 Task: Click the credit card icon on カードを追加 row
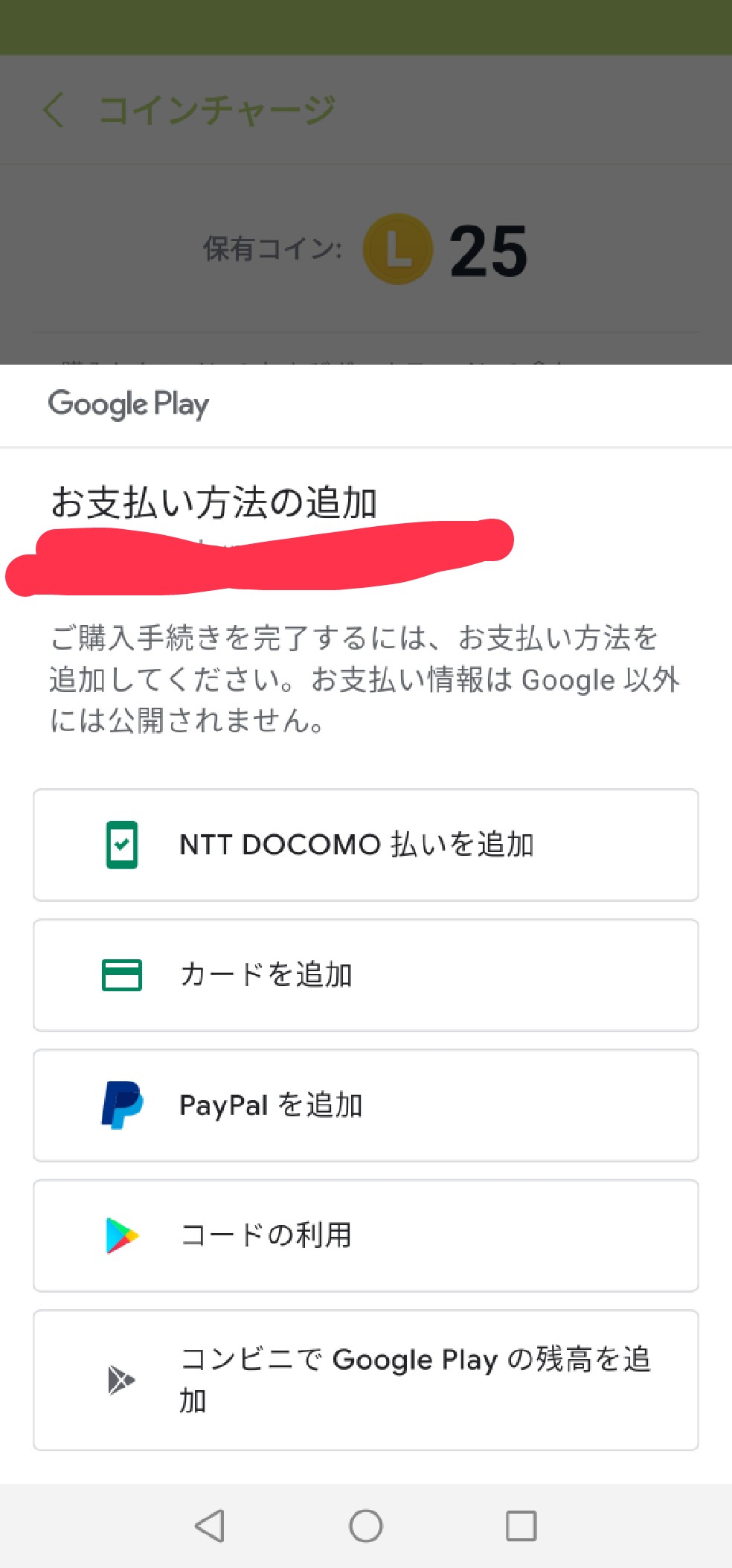click(x=121, y=975)
